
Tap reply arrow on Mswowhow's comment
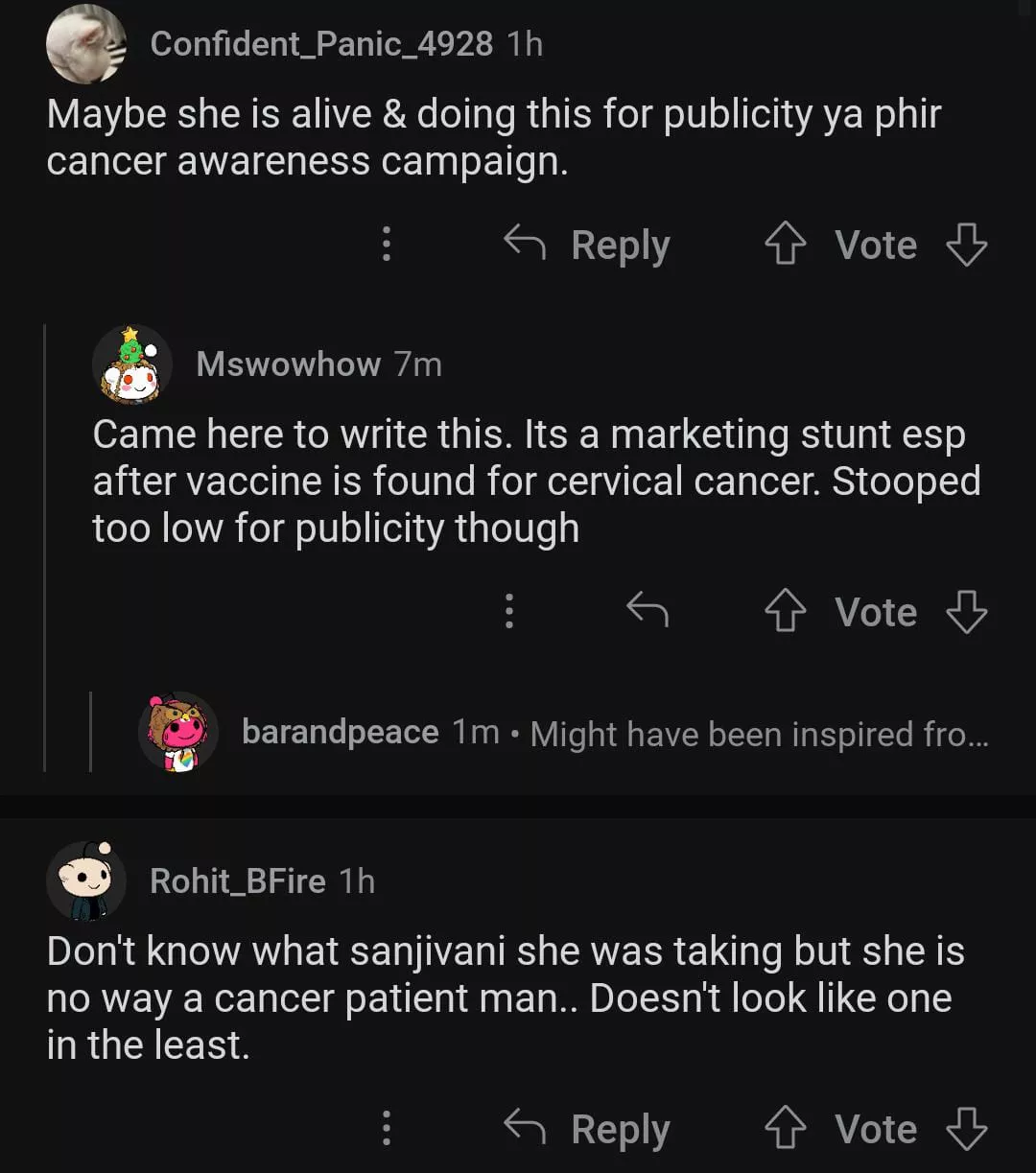point(647,611)
